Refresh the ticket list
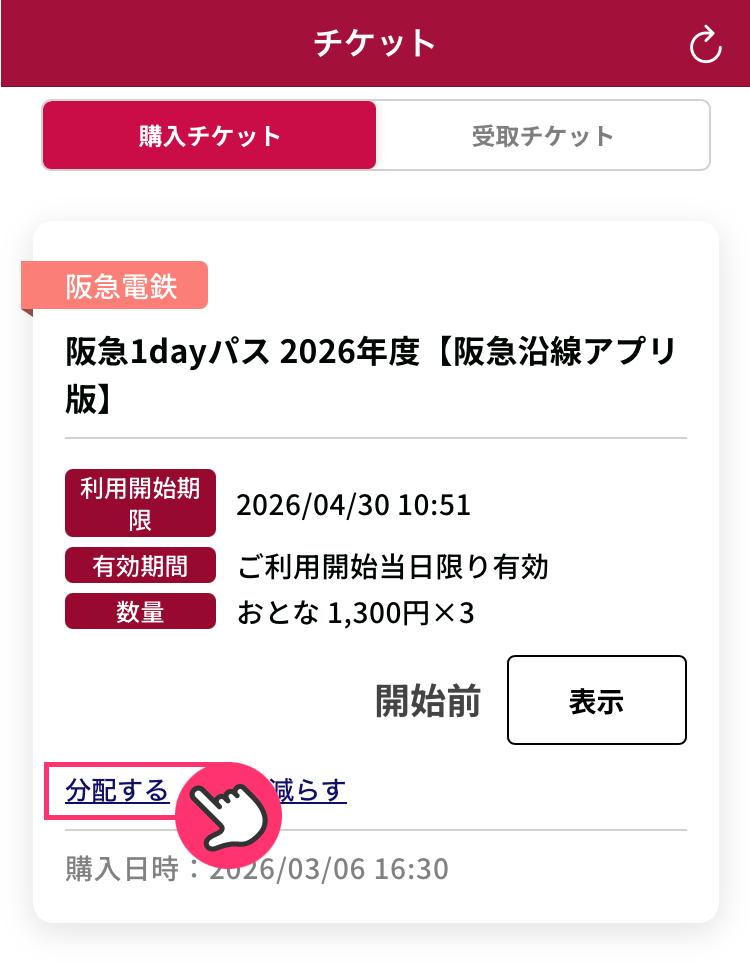 tap(706, 45)
